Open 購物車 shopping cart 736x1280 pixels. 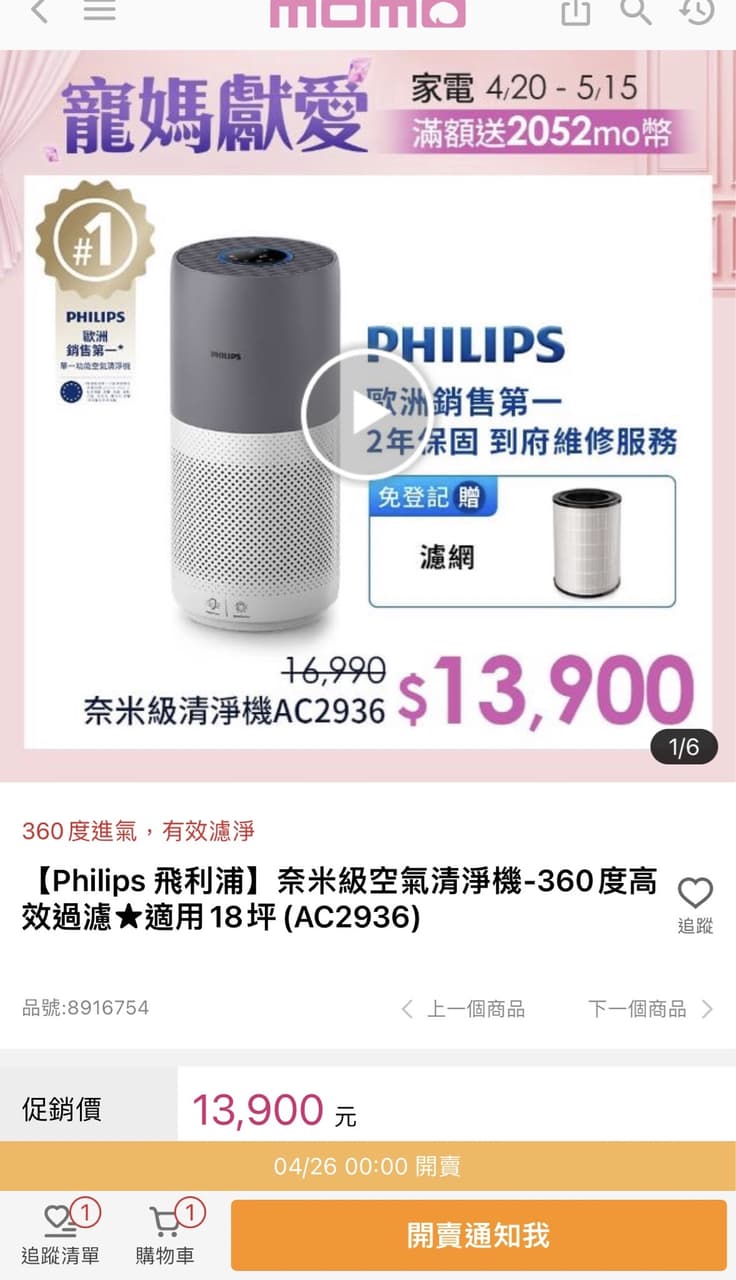(x=165, y=1234)
